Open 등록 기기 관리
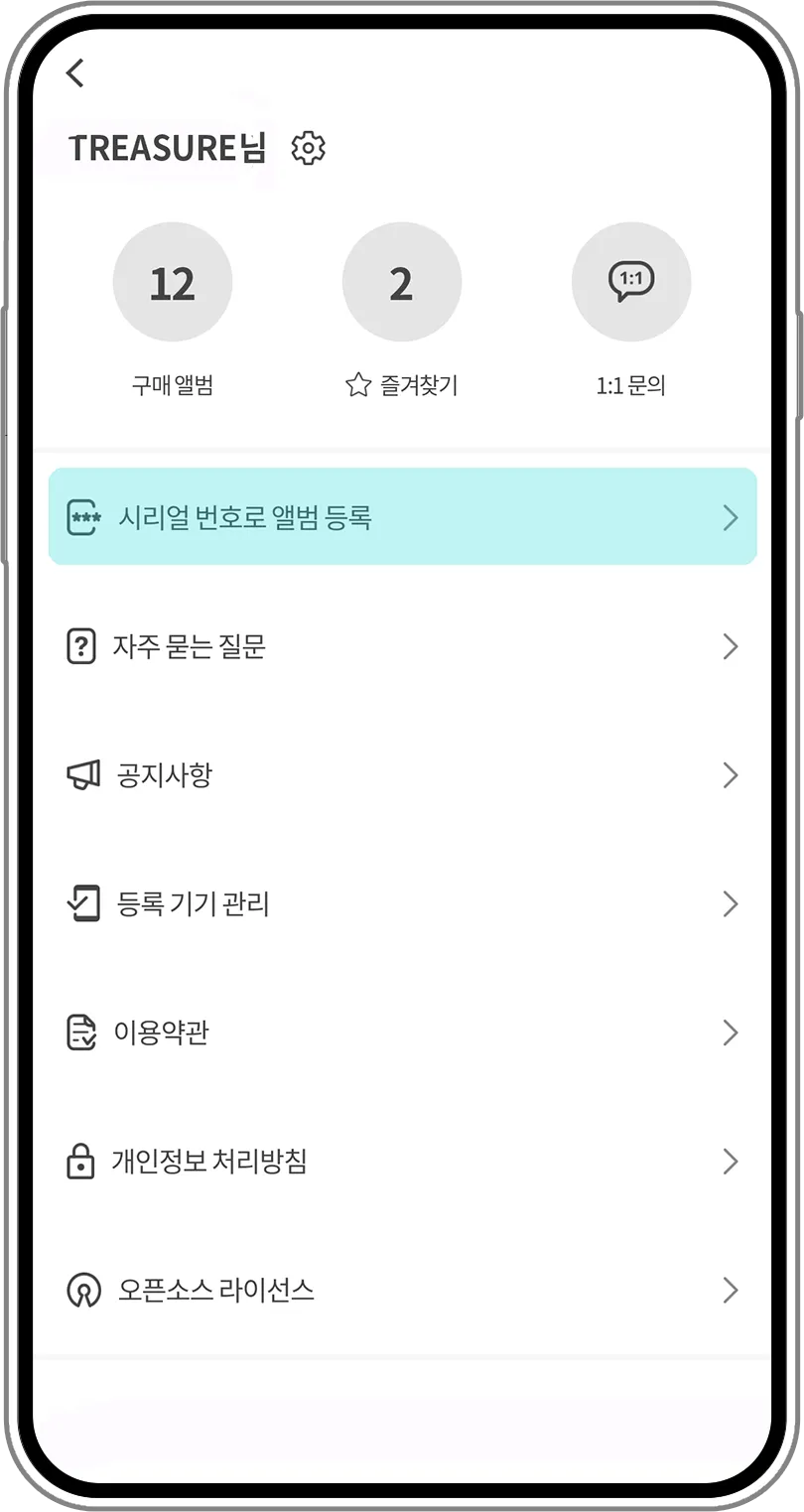Image resolution: width=804 pixels, height=1512 pixels. [x=402, y=904]
